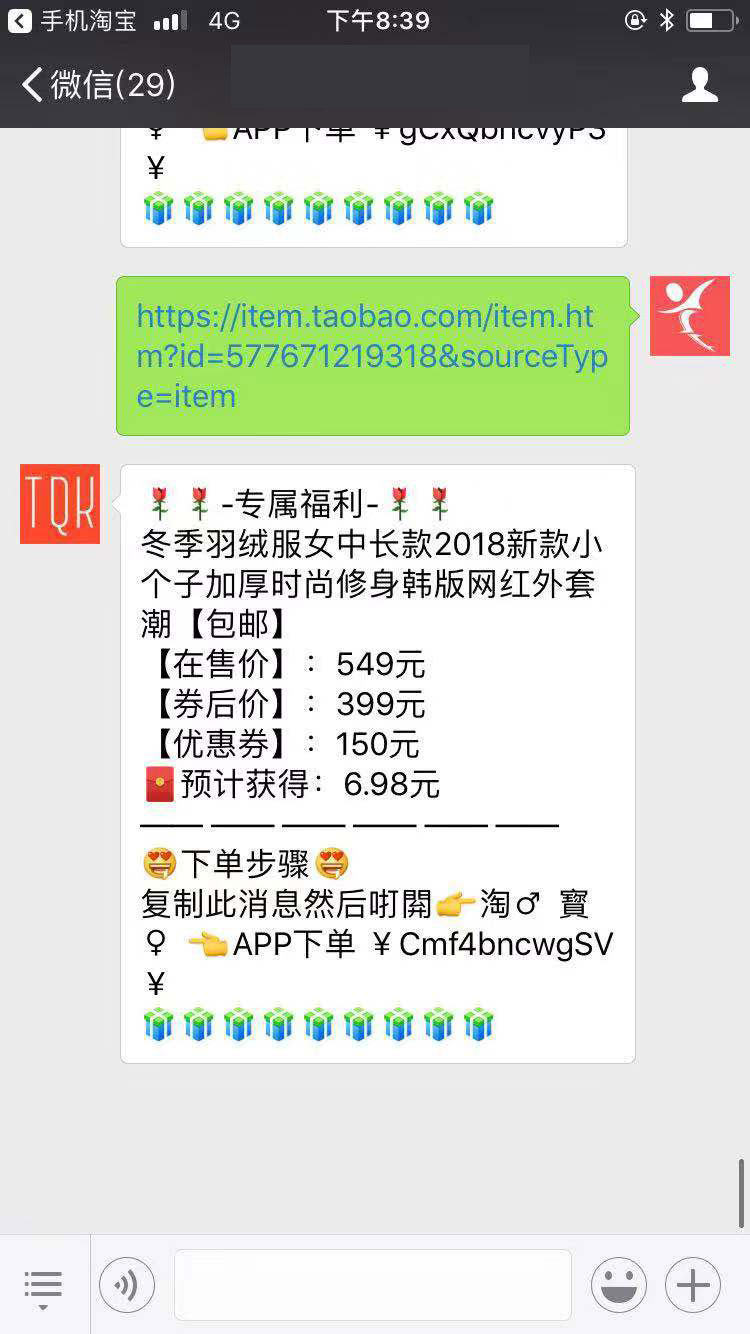Open the chat info profile icon
The image size is (750, 1334).
point(700,85)
